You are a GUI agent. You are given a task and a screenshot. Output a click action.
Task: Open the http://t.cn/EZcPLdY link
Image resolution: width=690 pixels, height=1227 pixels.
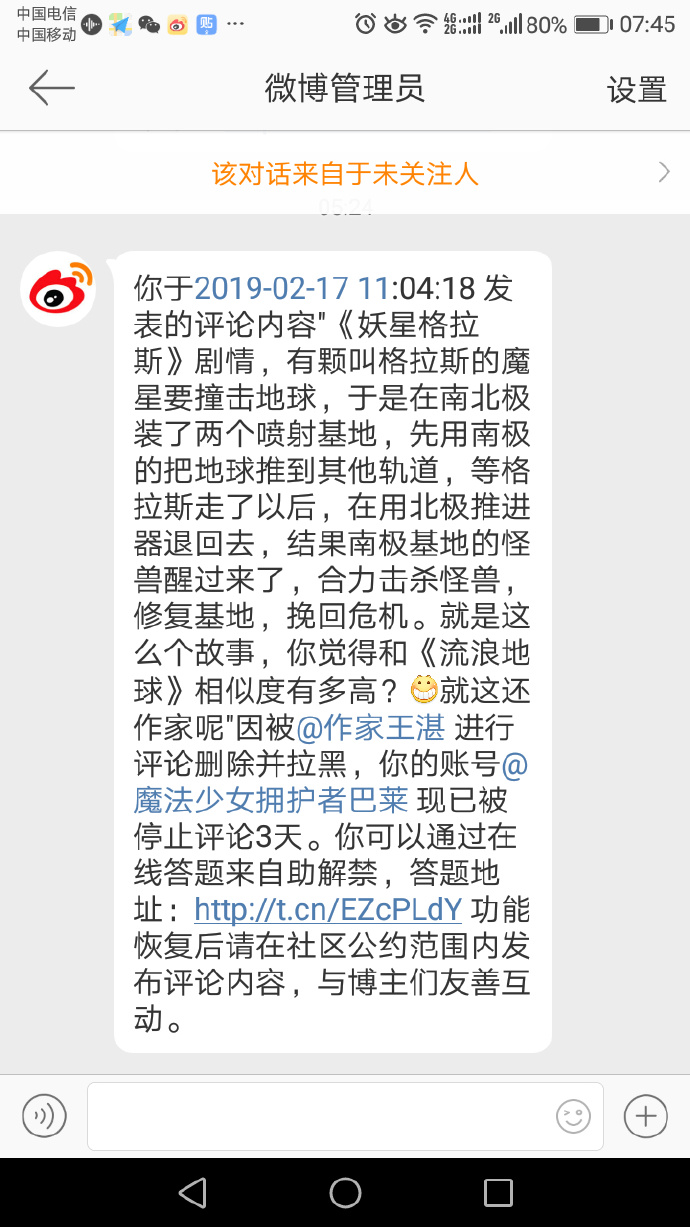tap(328, 908)
